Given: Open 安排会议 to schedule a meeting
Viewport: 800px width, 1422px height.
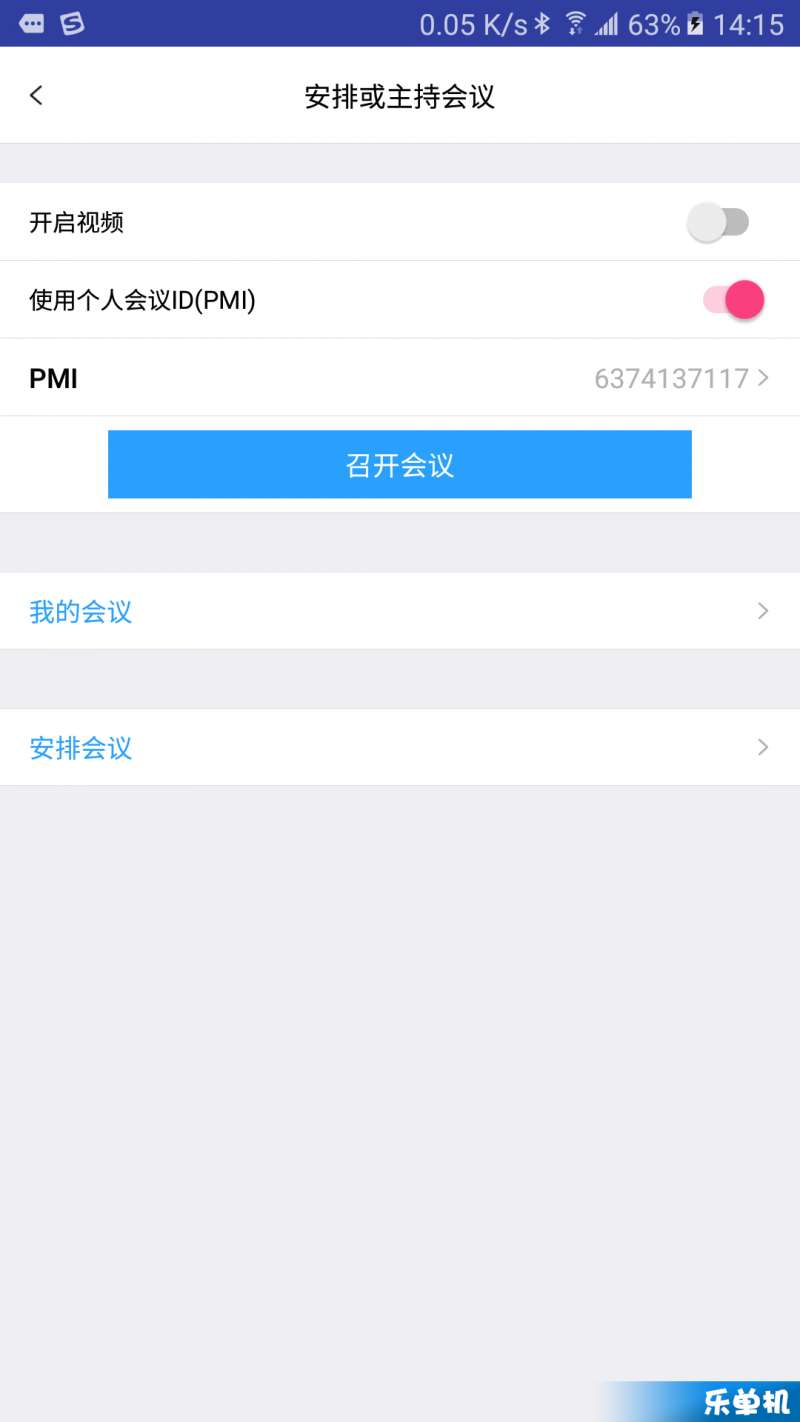Looking at the screenshot, I should click(x=400, y=747).
